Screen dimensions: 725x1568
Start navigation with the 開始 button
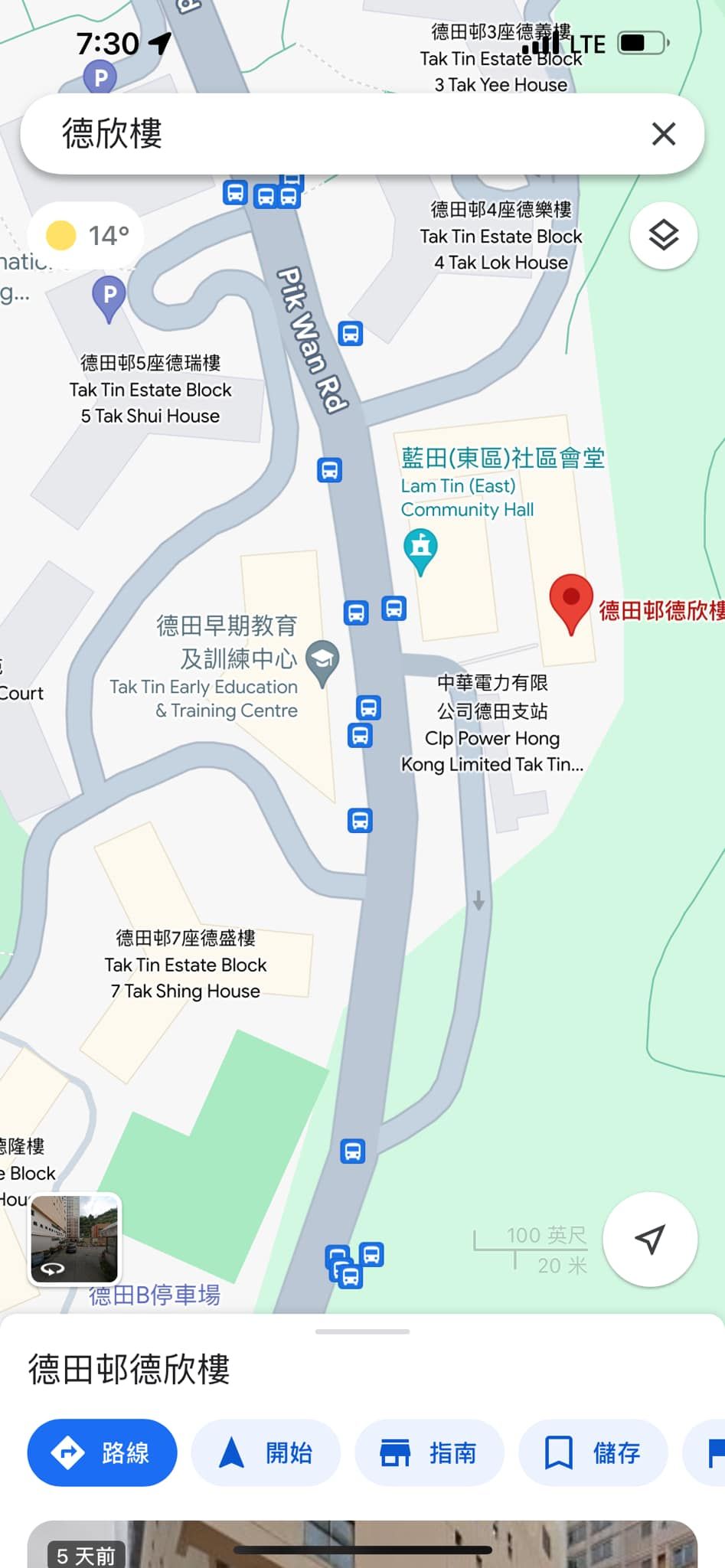pos(265,1452)
